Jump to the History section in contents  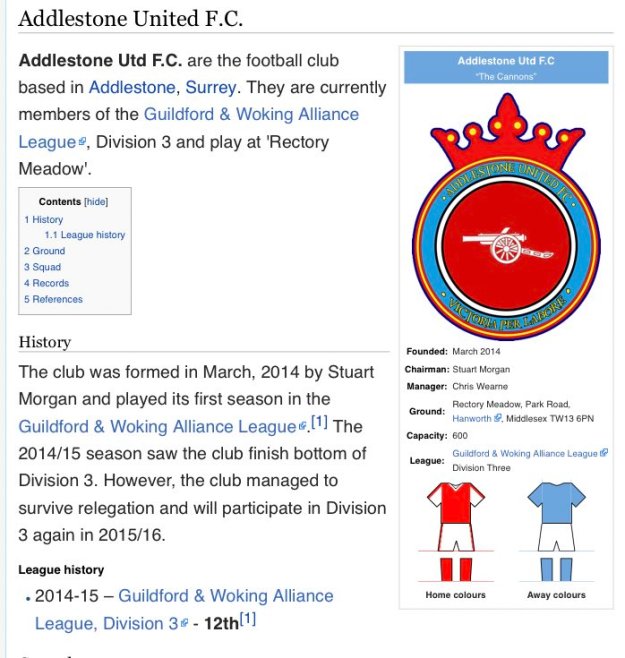coord(47,219)
